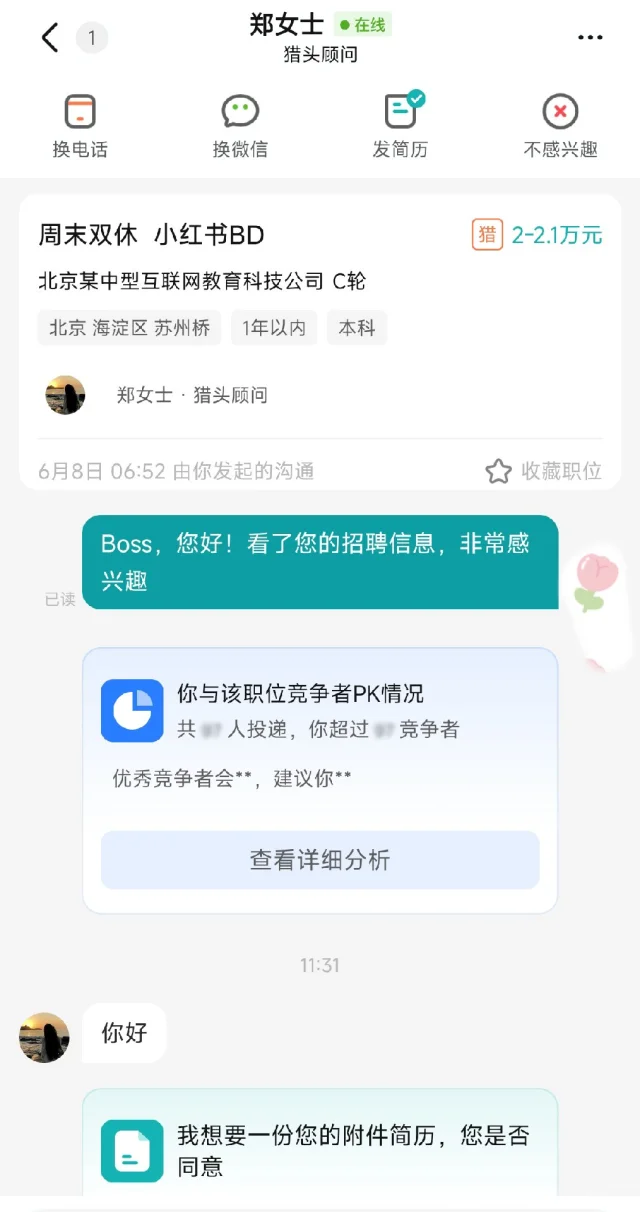Viewport: 640px width, 1212px height.
Task: Open the three-dot overflow menu
Action: coord(591,38)
